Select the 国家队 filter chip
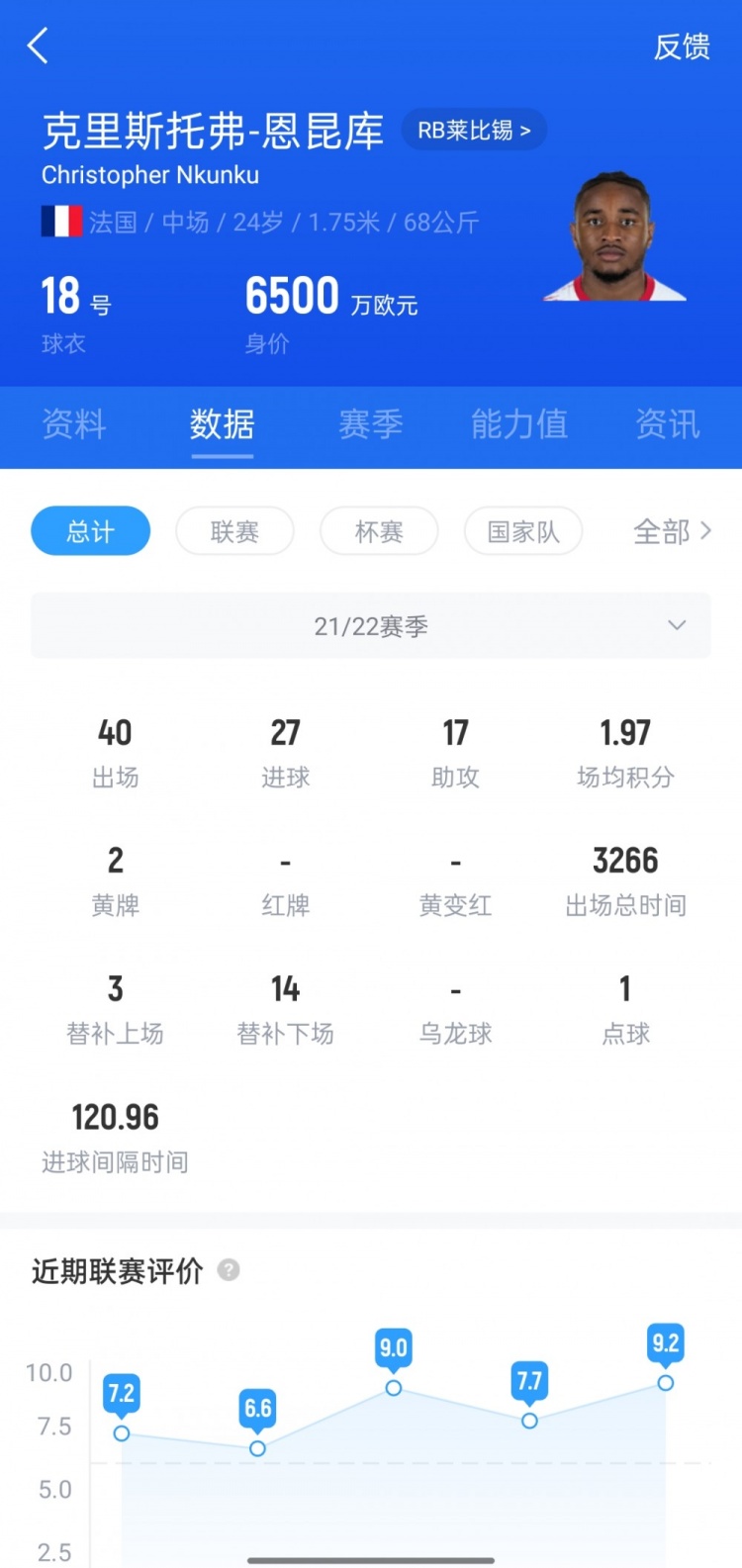 (x=523, y=531)
